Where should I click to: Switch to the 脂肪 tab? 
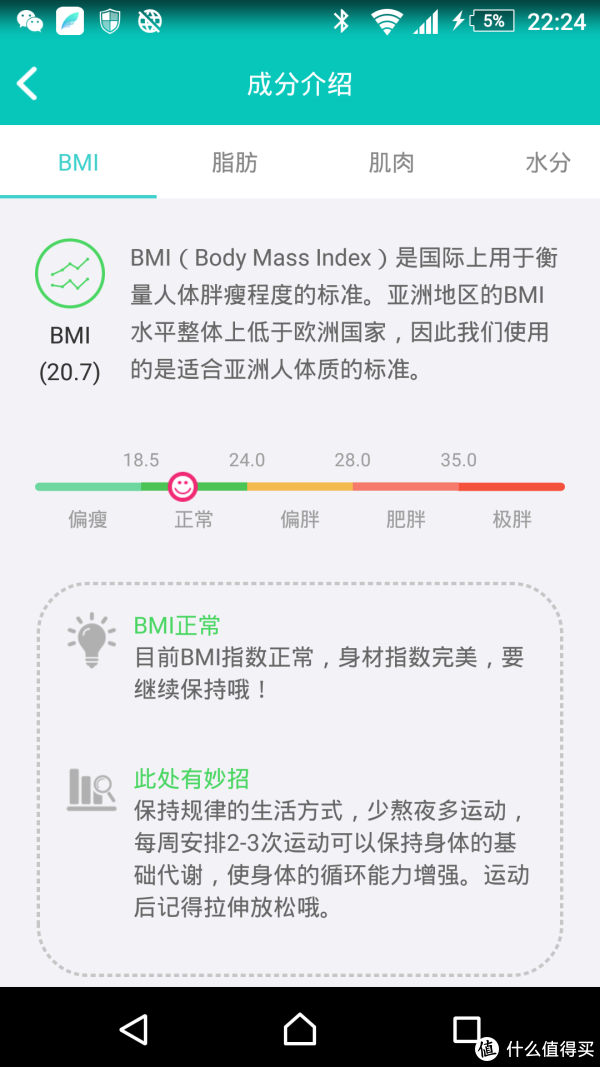coord(235,162)
